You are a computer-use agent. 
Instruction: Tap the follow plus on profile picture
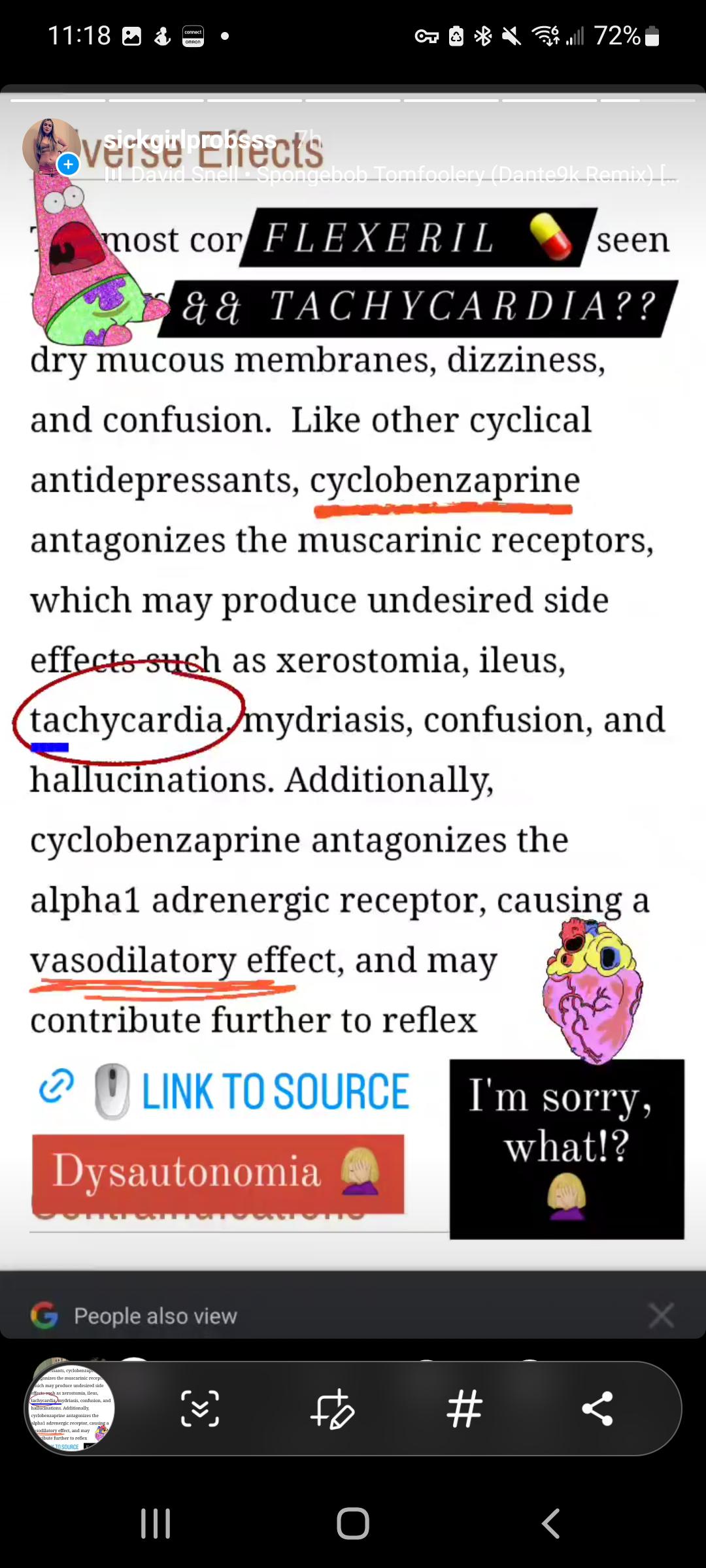68,165
